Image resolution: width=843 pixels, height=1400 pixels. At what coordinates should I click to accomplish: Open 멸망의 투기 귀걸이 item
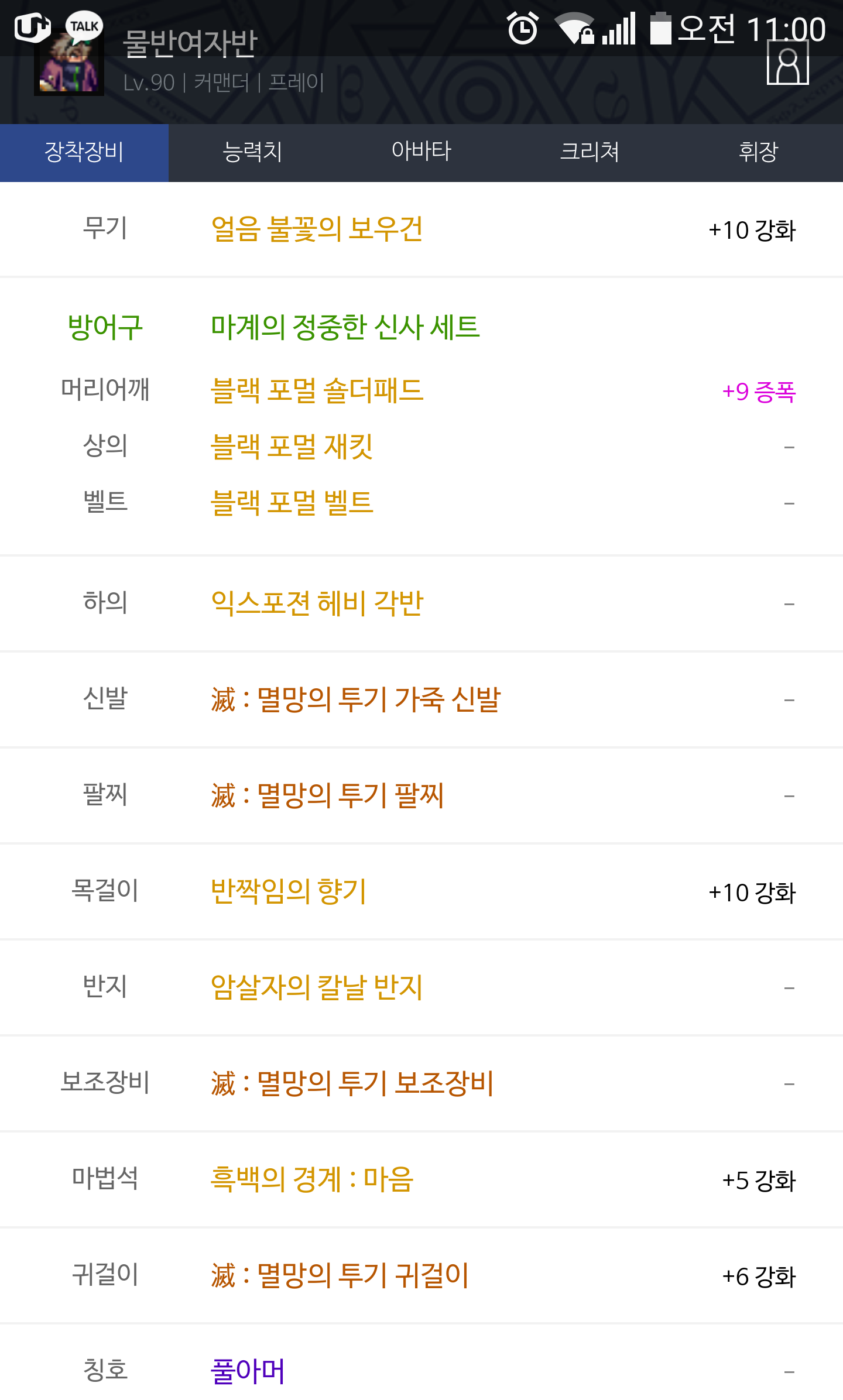tap(340, 1276)
